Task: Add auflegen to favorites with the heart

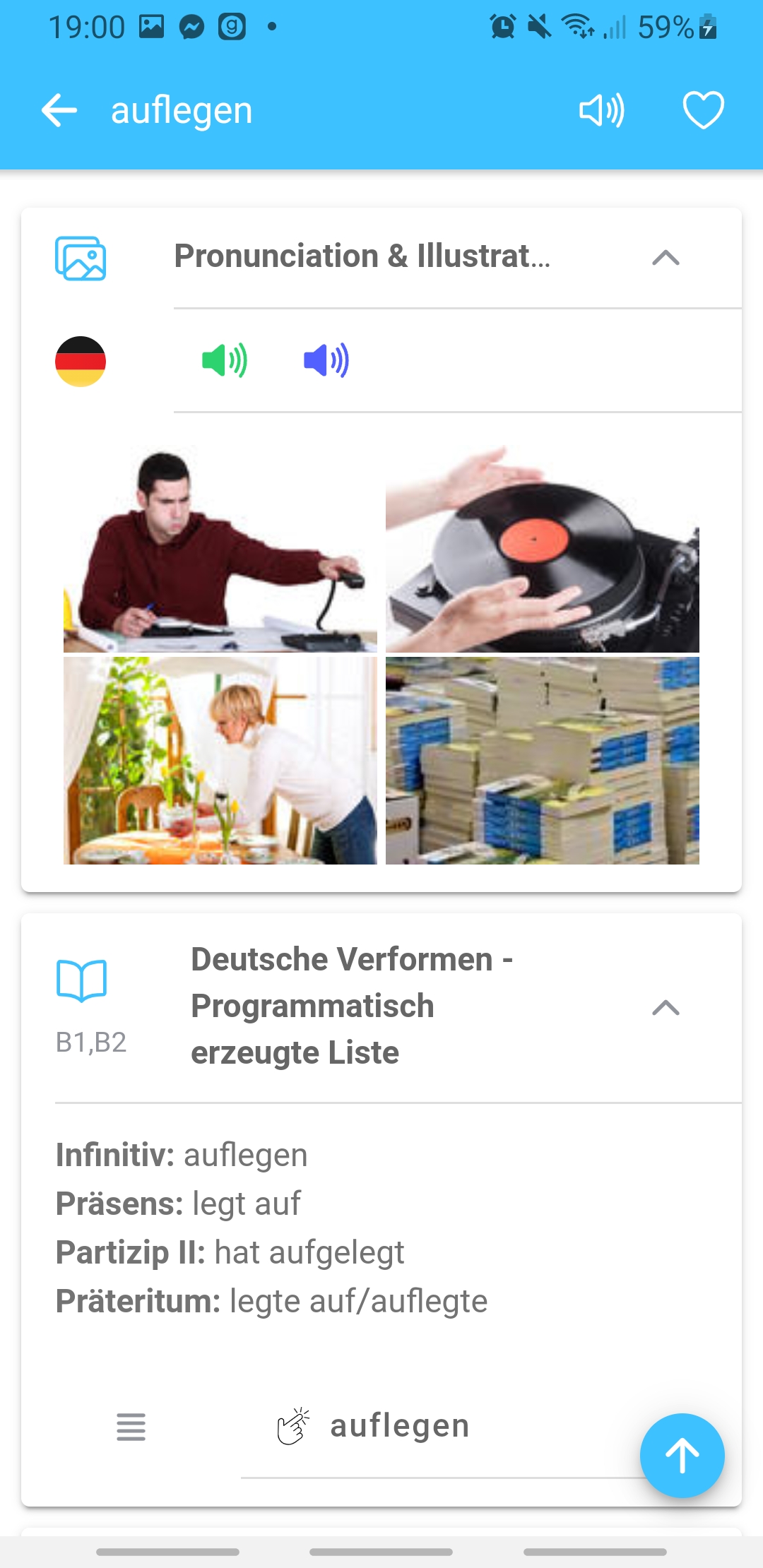Action: click(703, 110)
